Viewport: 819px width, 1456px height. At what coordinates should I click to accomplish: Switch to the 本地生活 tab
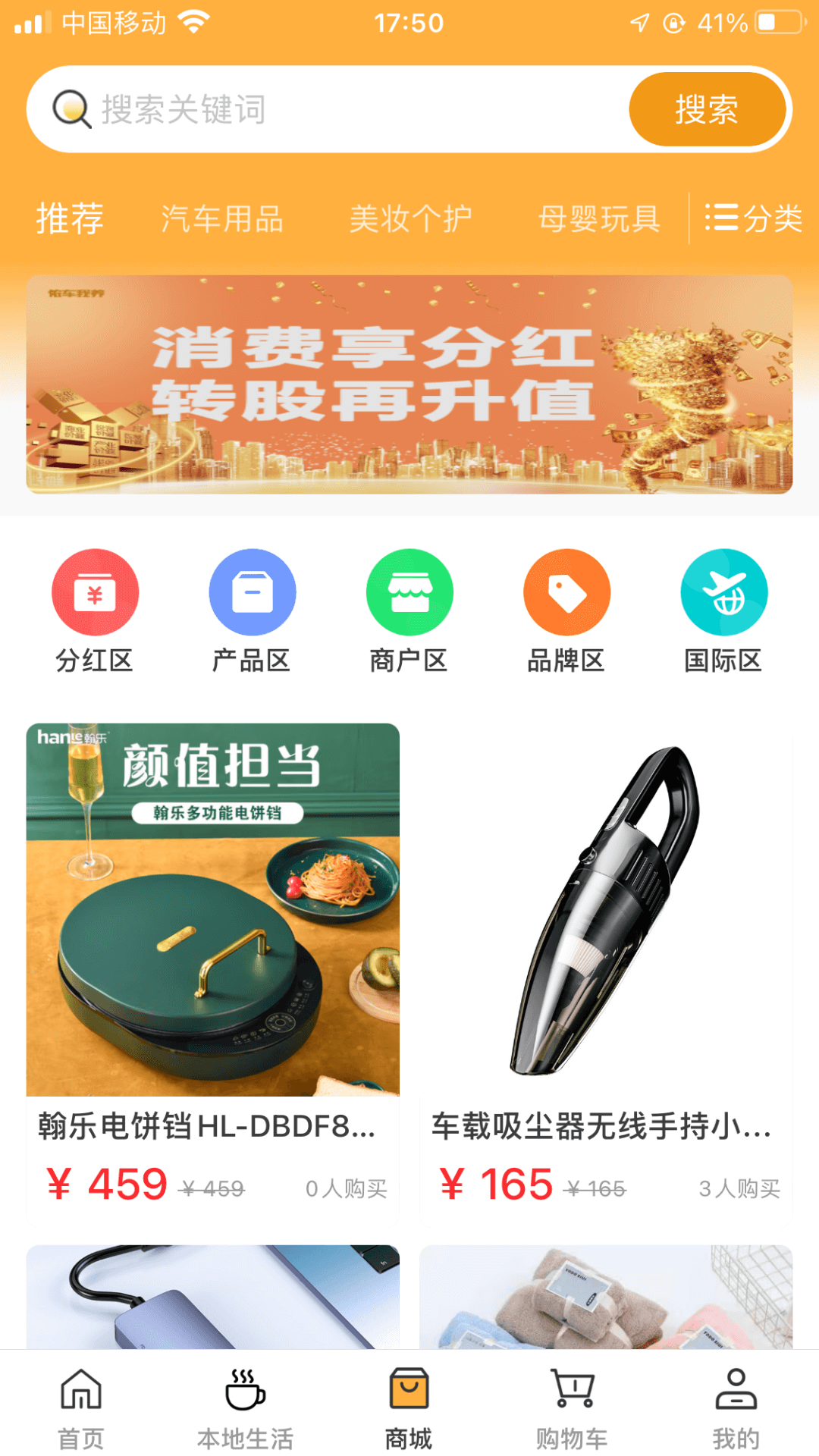pyautogui.click(x=245, y=1407)
